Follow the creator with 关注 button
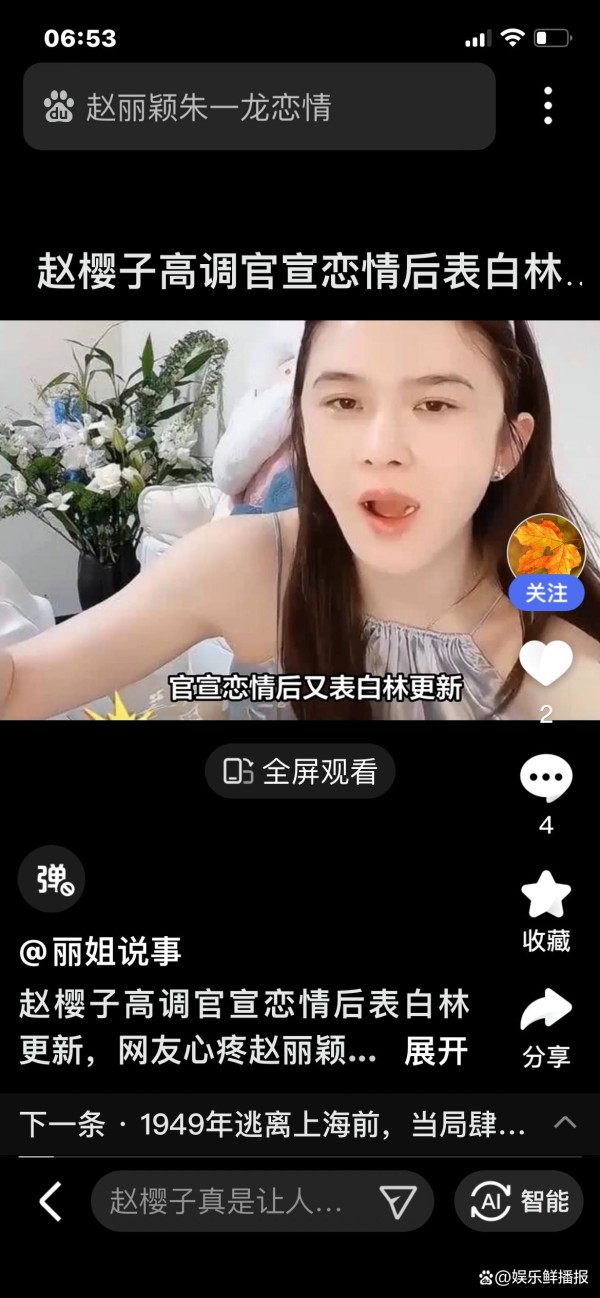Screen dimensions: 600x1298 point(546,592)
